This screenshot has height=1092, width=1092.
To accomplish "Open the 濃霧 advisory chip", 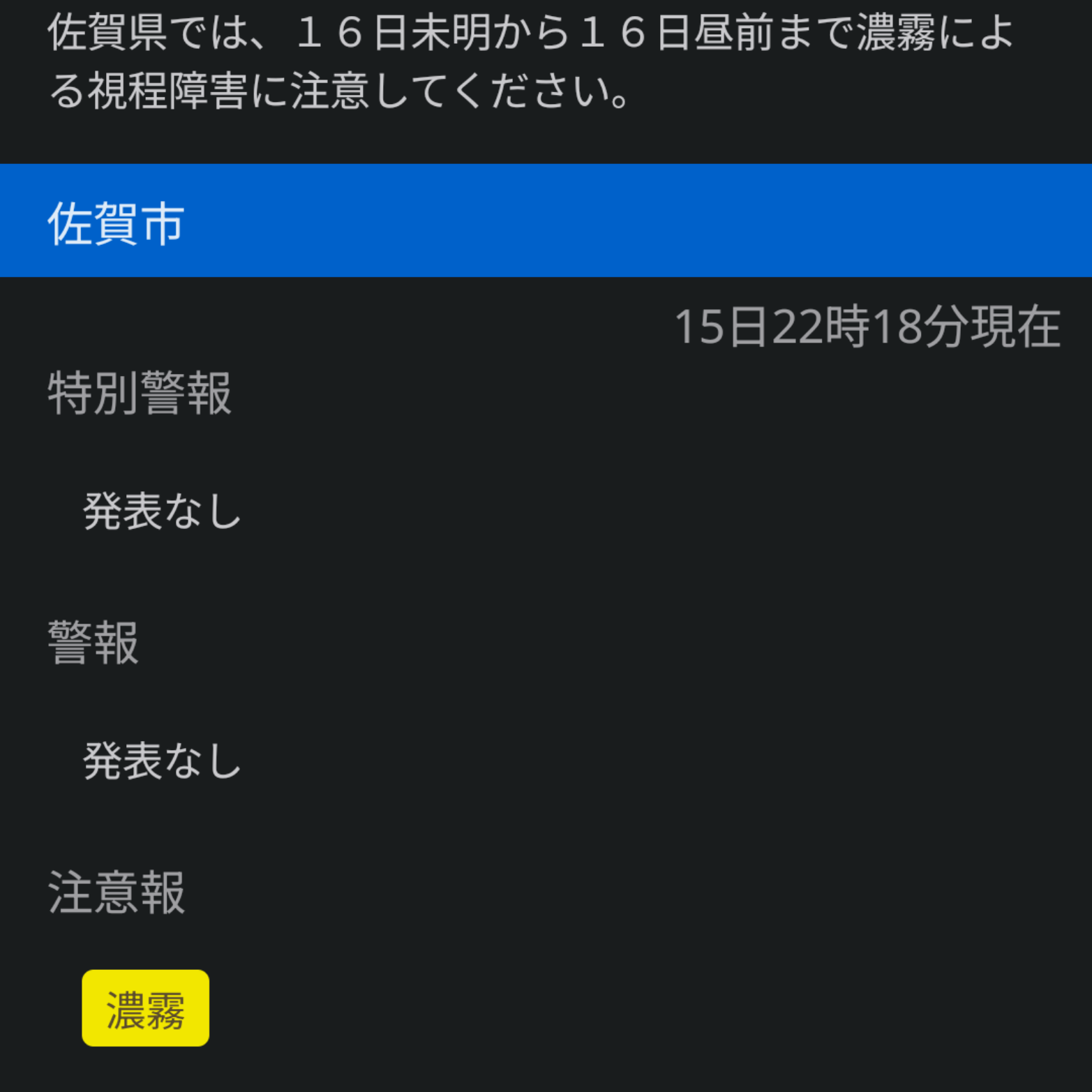I will (x=145, y=1008).
